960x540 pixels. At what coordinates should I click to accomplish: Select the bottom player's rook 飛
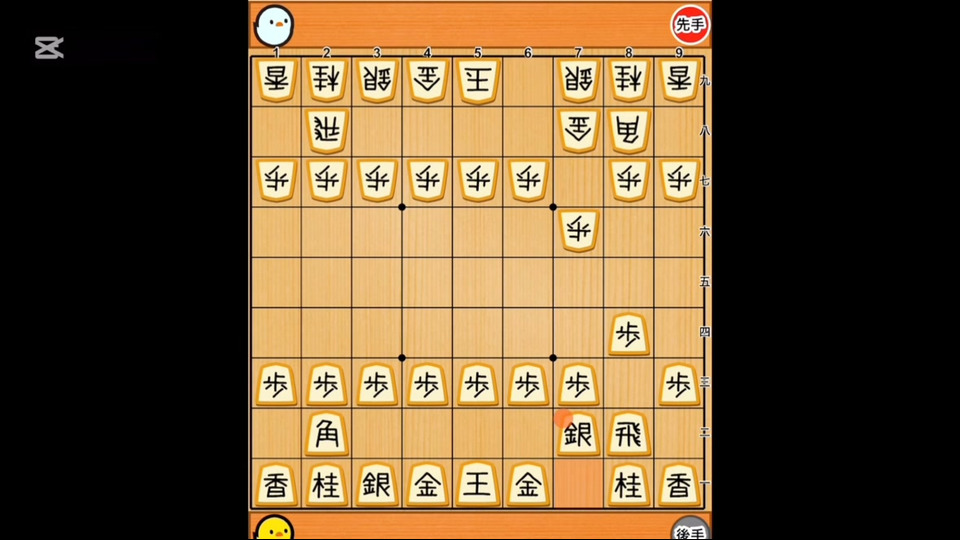pos(629,434)
